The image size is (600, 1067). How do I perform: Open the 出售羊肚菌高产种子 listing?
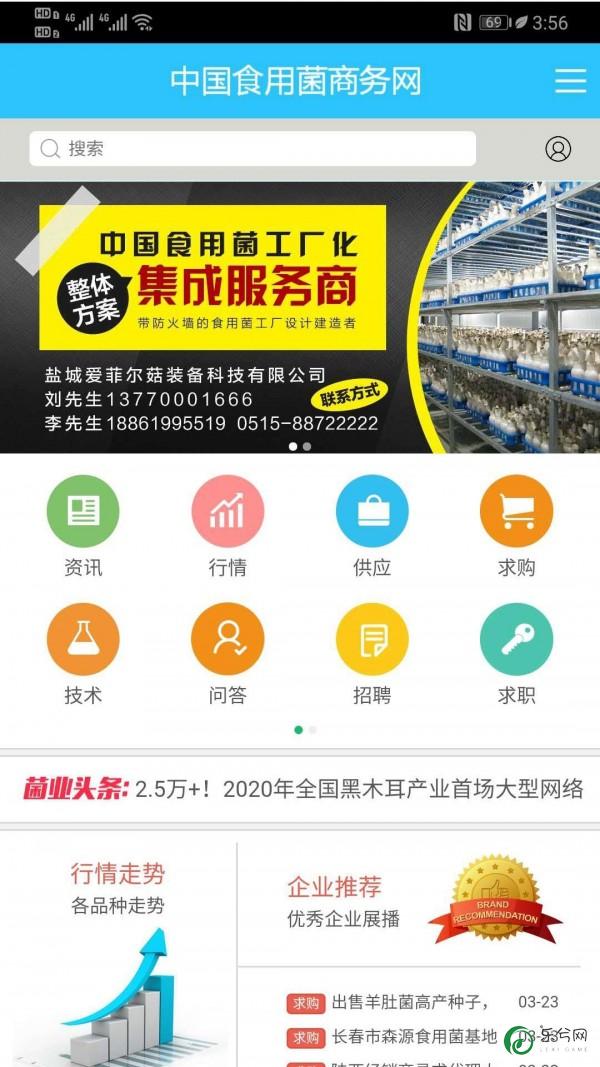(410, 1002)
